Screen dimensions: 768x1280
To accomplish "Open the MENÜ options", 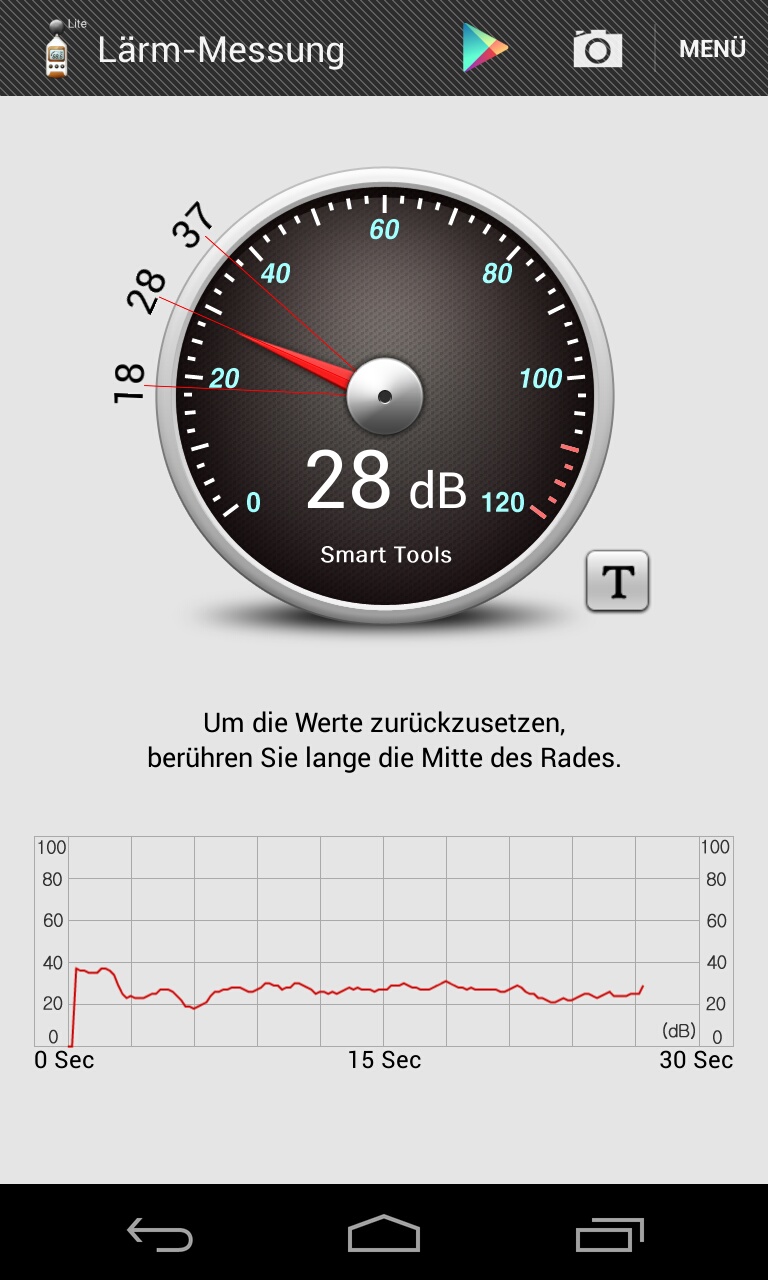I will [712, 48].
